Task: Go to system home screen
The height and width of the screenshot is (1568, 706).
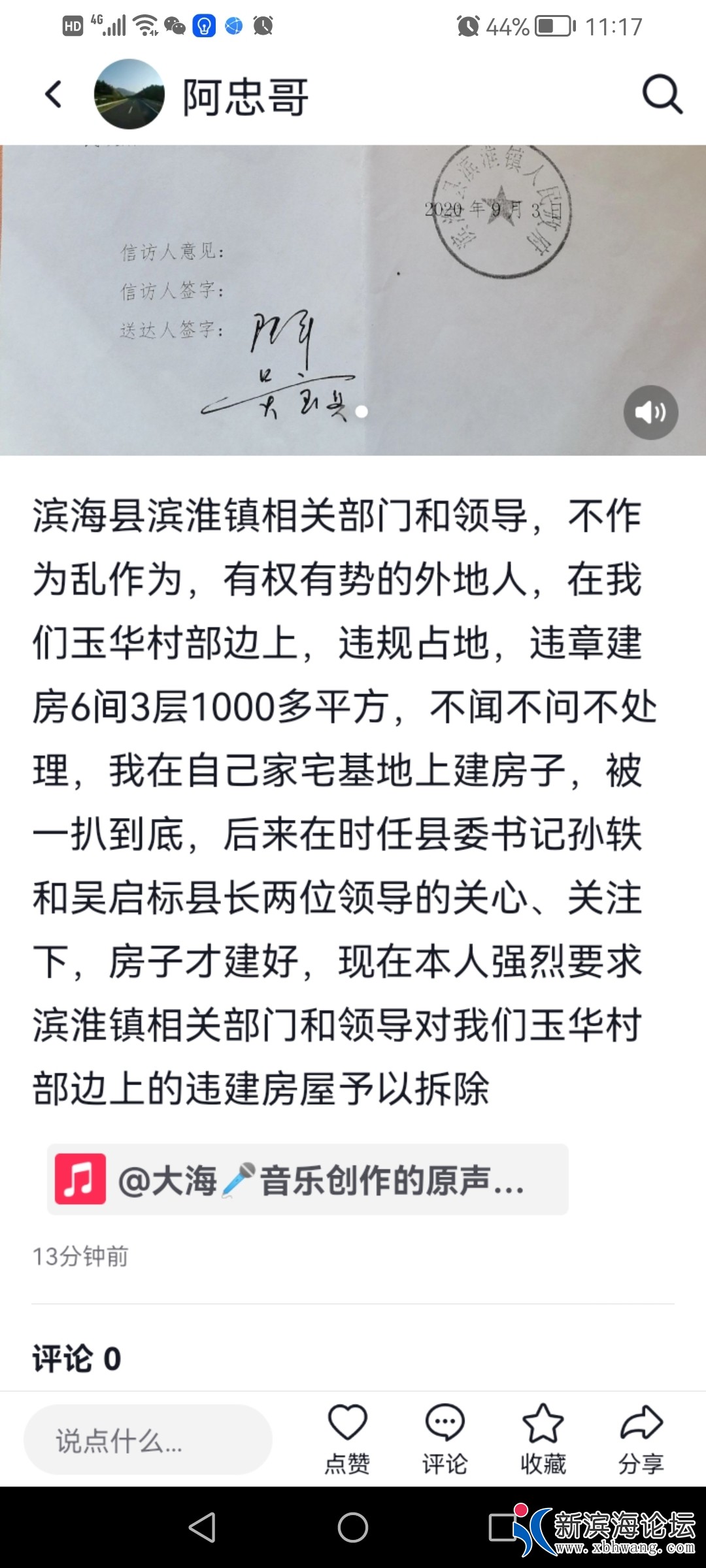Action: point(353,1527)
